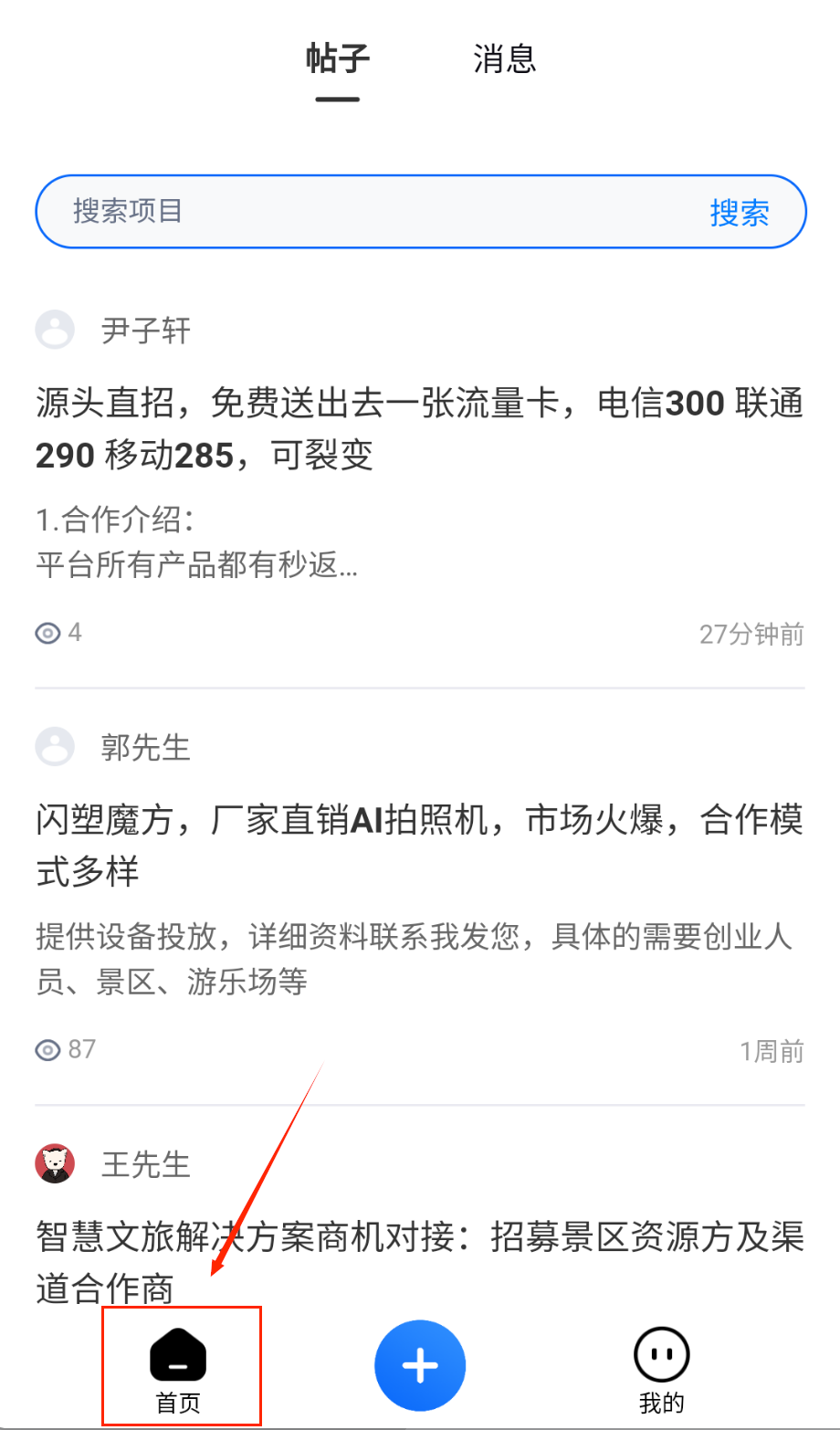Select the 帖子 tab
The width and height of the screenshot is (840, 1430).
(x=337, y=59)
